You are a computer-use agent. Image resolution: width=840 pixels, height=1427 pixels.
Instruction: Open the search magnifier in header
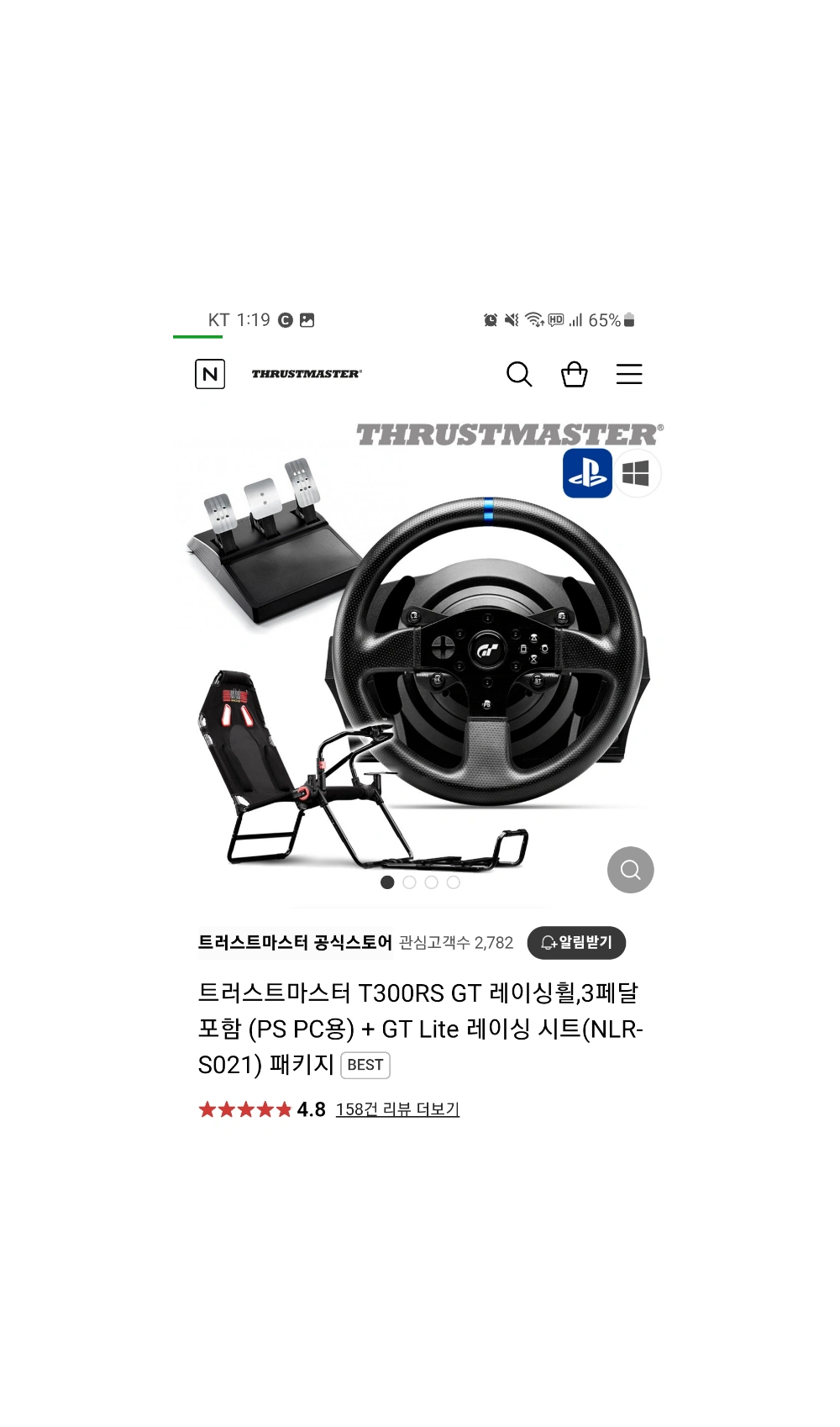click(519, 374)
